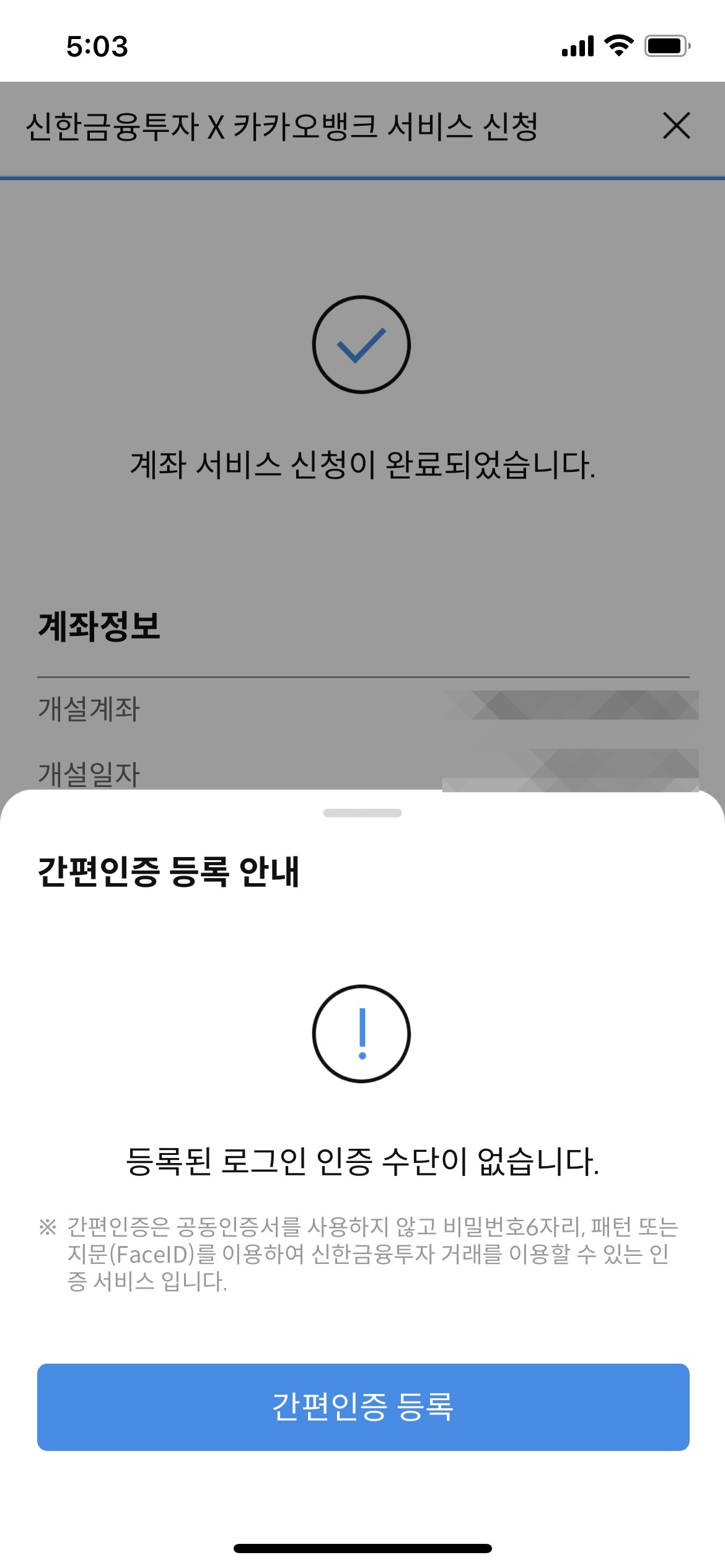The height and width of the screenshot is (1568, 725).
Task: Tap the 간편인증 등록 button
Action: 362,1406
